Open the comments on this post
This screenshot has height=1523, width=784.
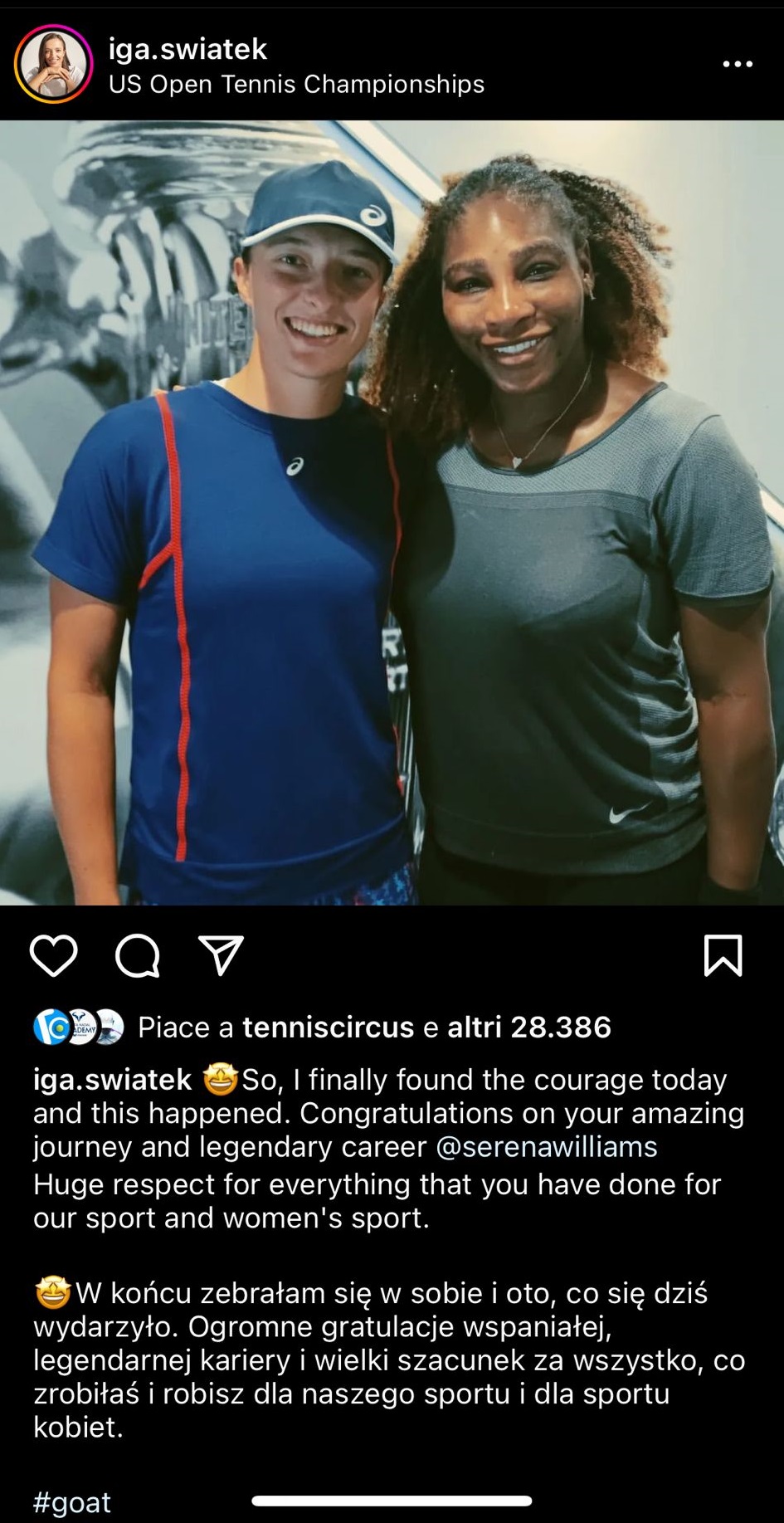point(137,955)
